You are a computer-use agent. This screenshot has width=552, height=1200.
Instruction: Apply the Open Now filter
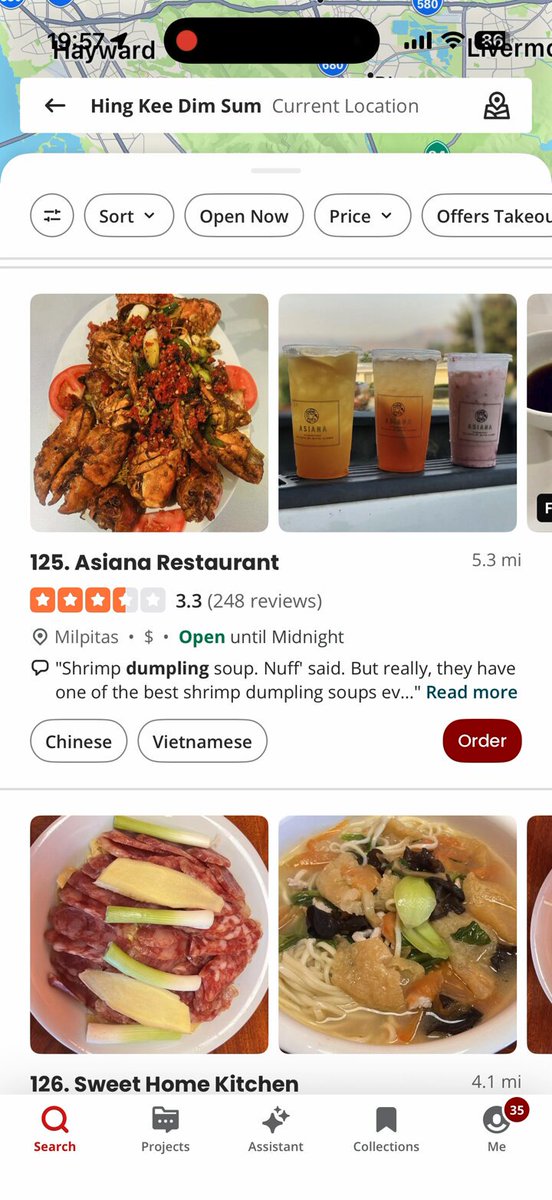click(244, 216)
